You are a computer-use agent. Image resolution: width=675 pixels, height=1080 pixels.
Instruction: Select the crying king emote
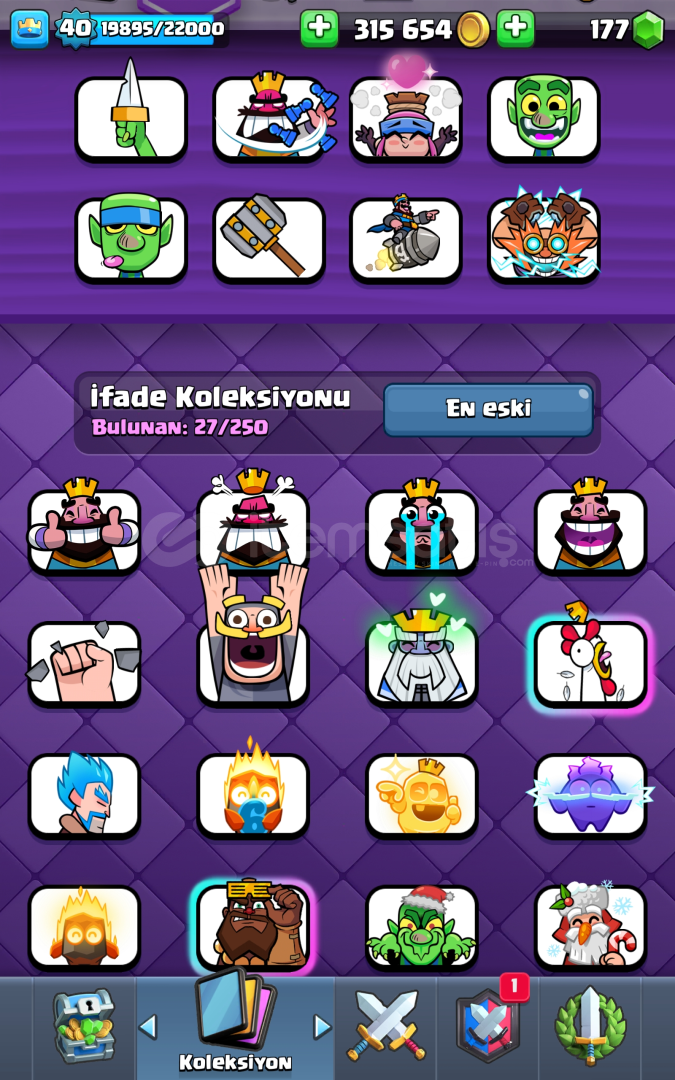422,527
